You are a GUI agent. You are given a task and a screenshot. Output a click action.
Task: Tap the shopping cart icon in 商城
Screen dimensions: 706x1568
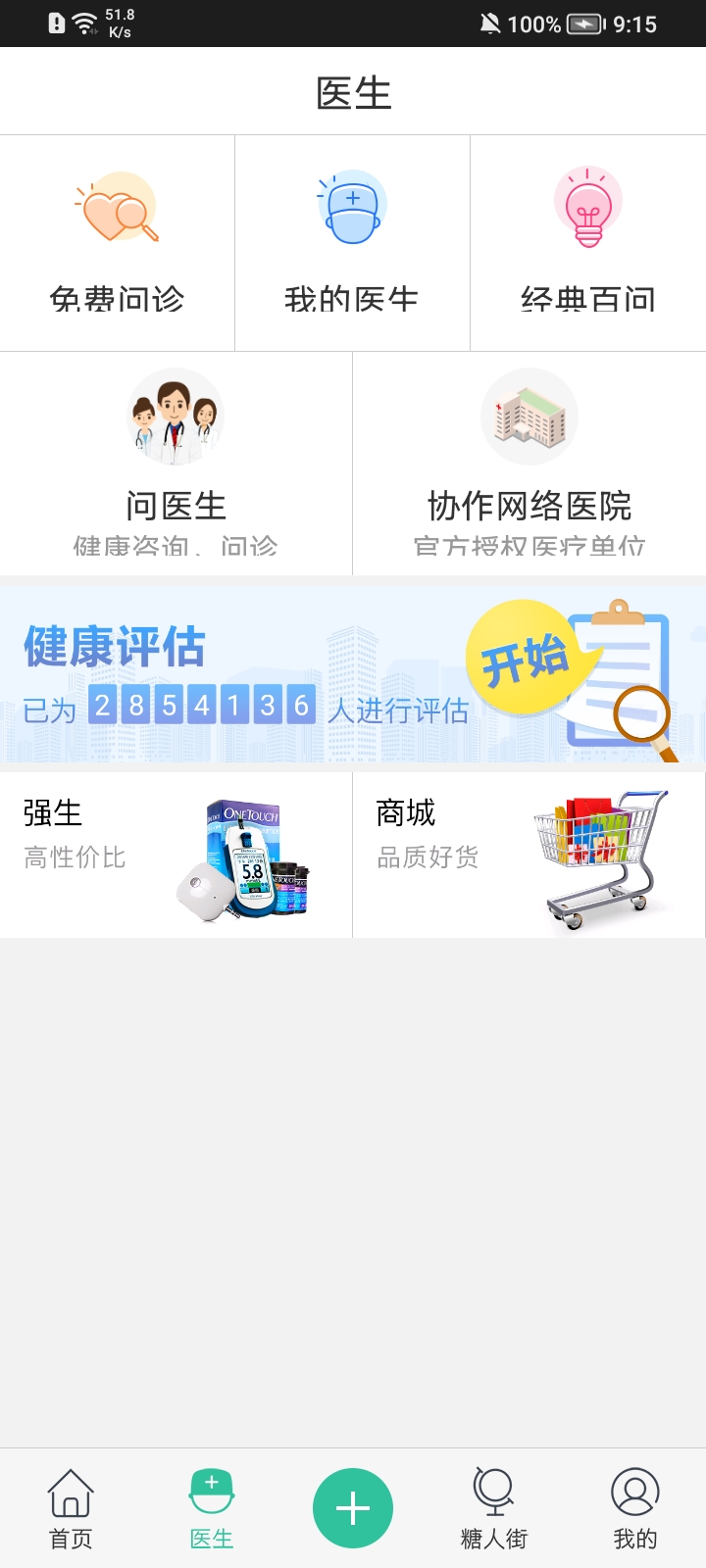600,857
